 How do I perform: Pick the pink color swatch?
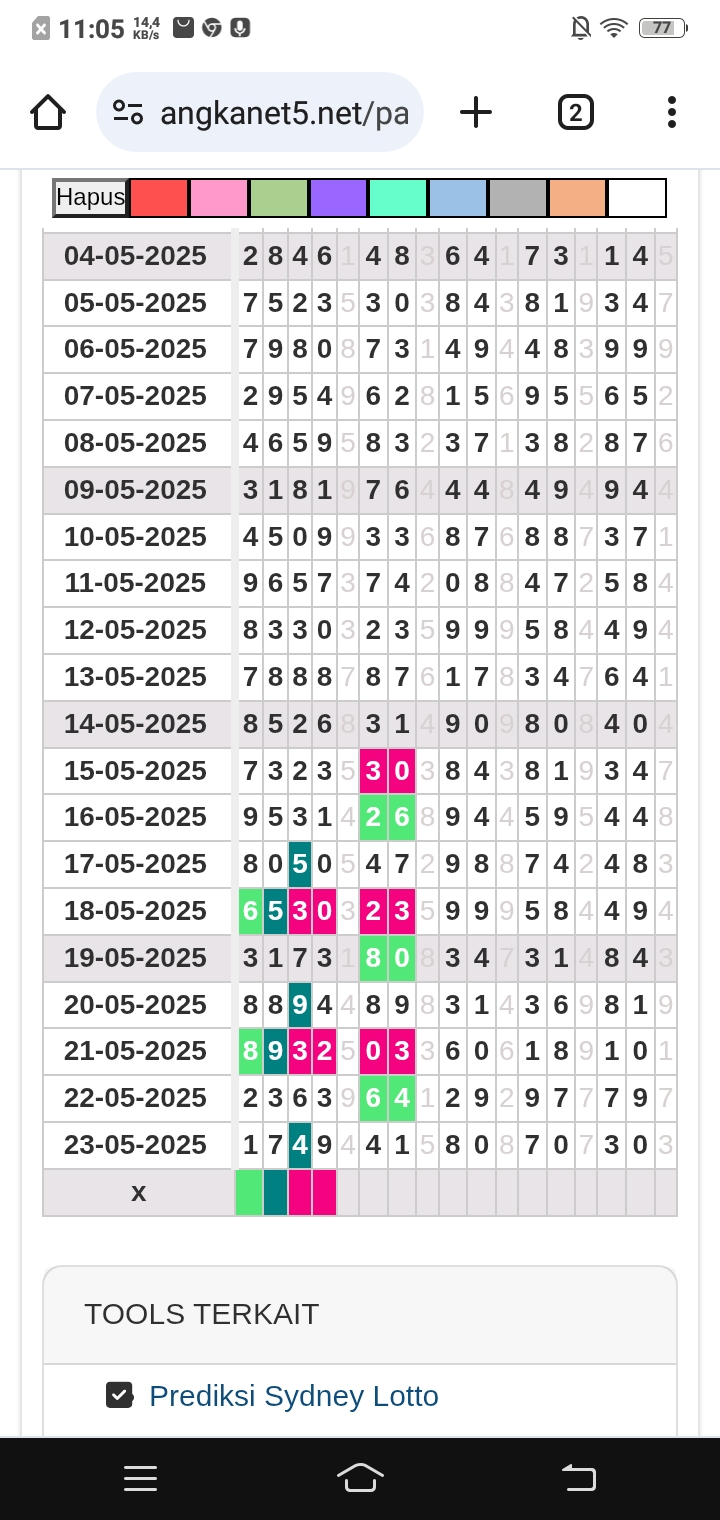click(219, 198)
